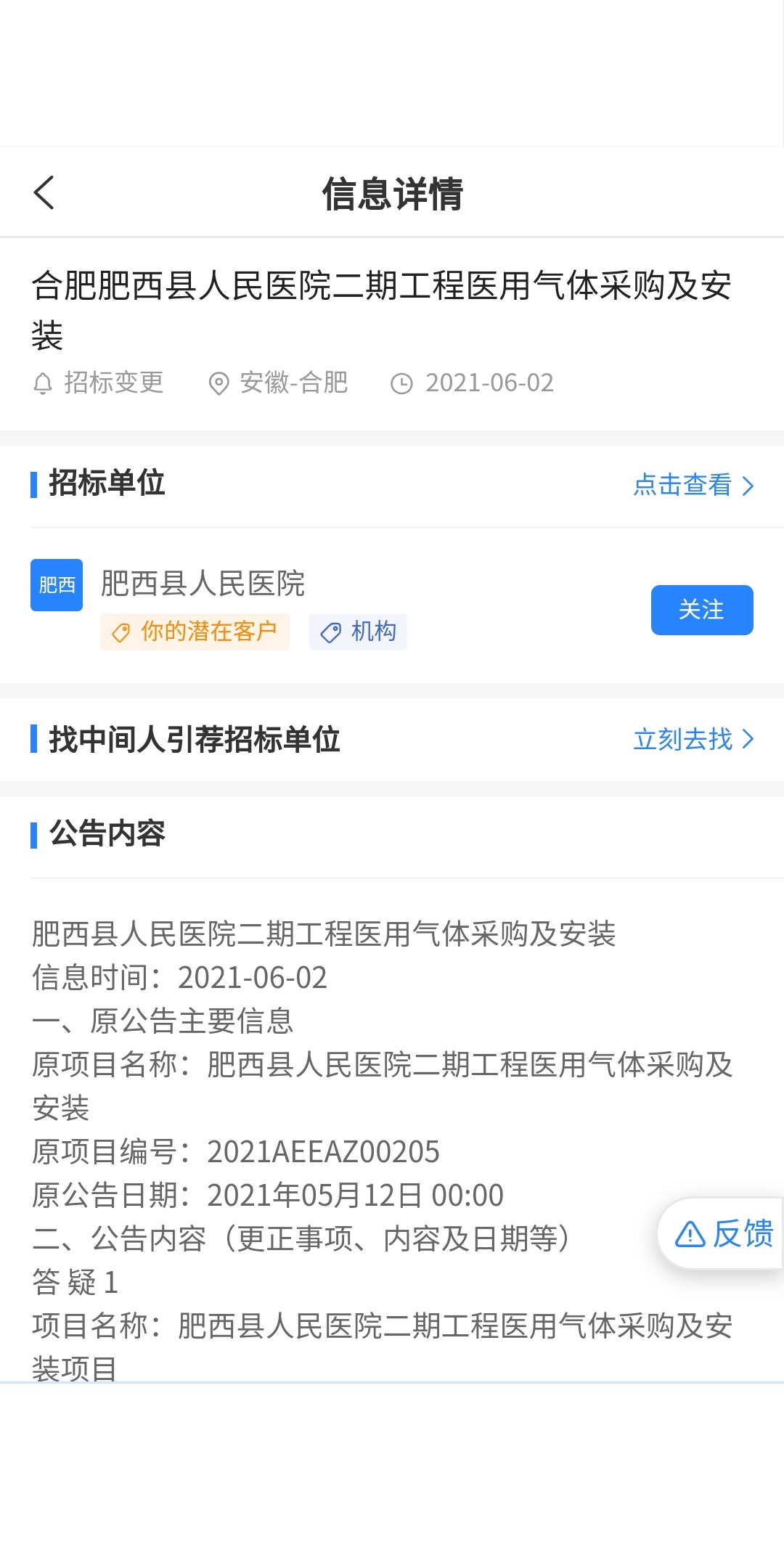Screen dimensions: 784x1568
Task: Open 立刻去找 to find a referrer
Action: pos(693,739)
